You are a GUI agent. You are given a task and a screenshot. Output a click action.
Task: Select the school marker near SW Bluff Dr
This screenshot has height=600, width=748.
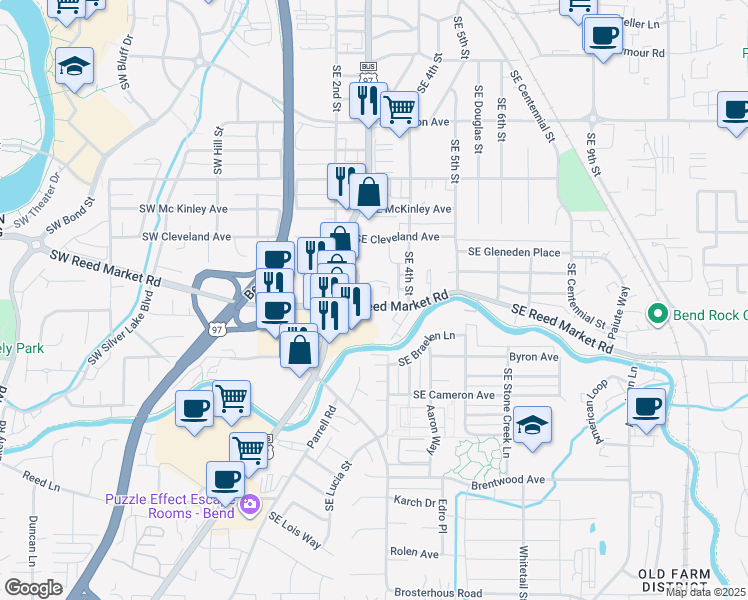click(x=75, y=67)
